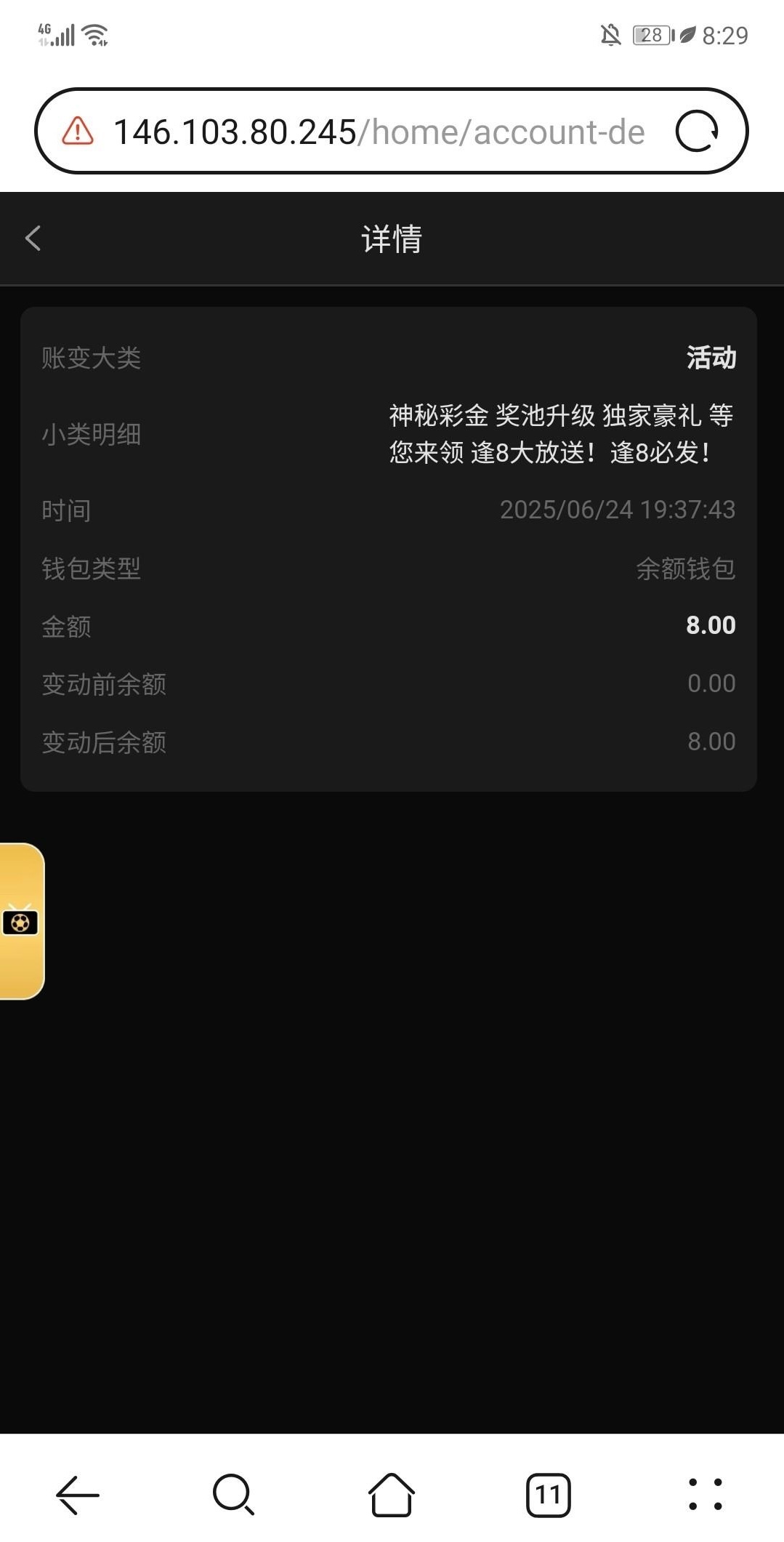The image size is (784, 1542).
Task: Select the 活动 category value
Action: tap(711, 358)
